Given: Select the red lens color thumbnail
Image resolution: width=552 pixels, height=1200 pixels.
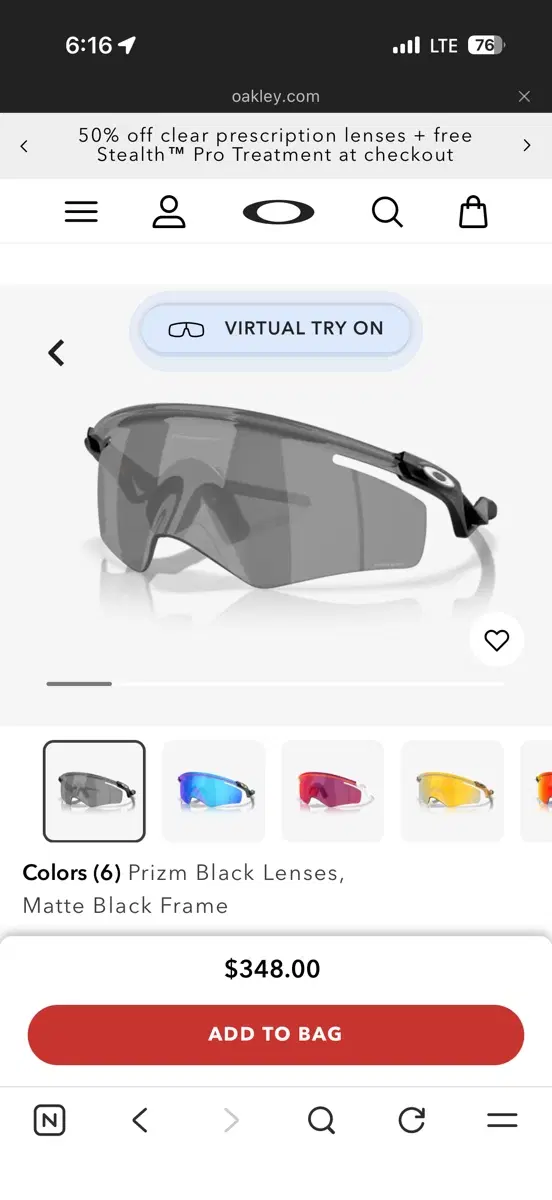Looking at the screenshot, I should [x=333, y=791].
